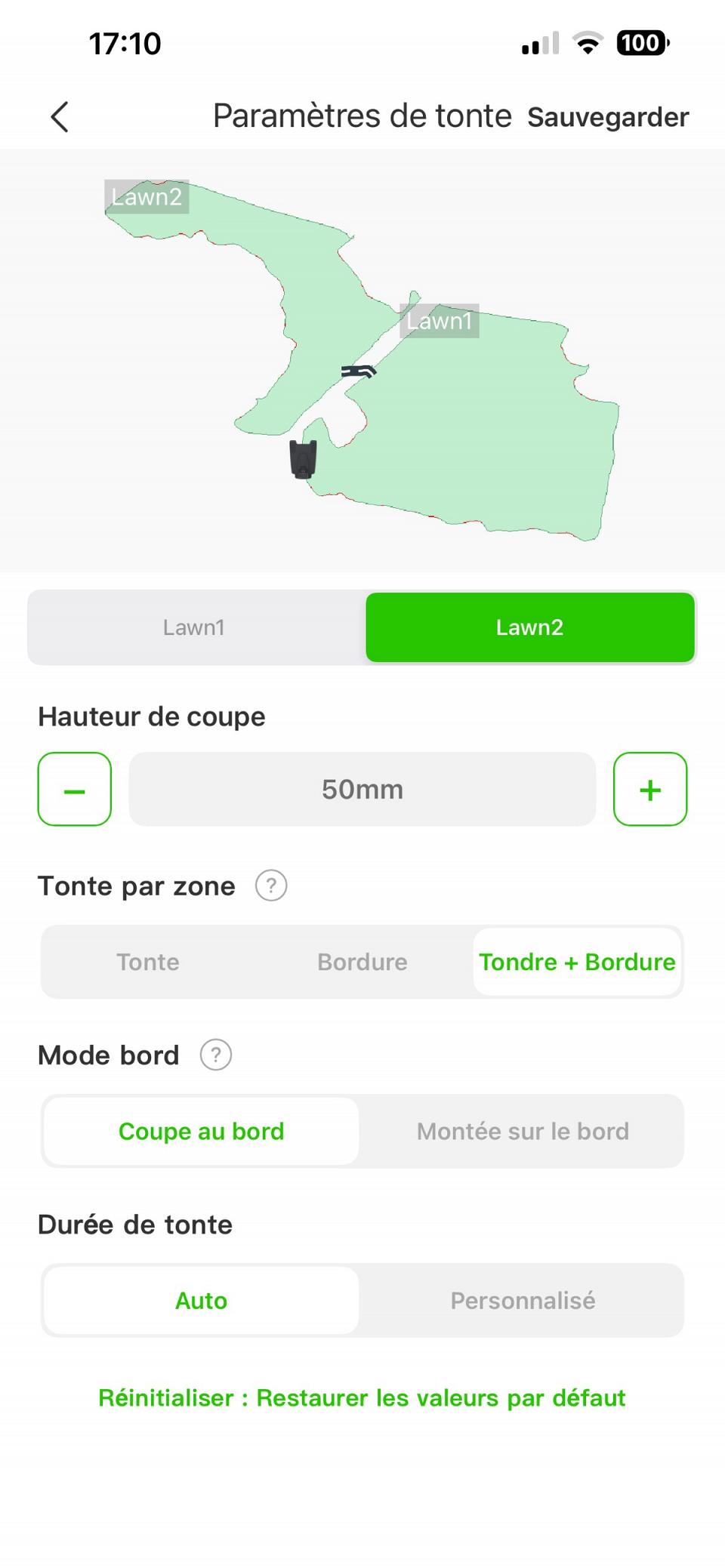Open help for Tonte par zone
Image resolution: width=725 pixels, height=1568 pixels.
coord(271,886)
